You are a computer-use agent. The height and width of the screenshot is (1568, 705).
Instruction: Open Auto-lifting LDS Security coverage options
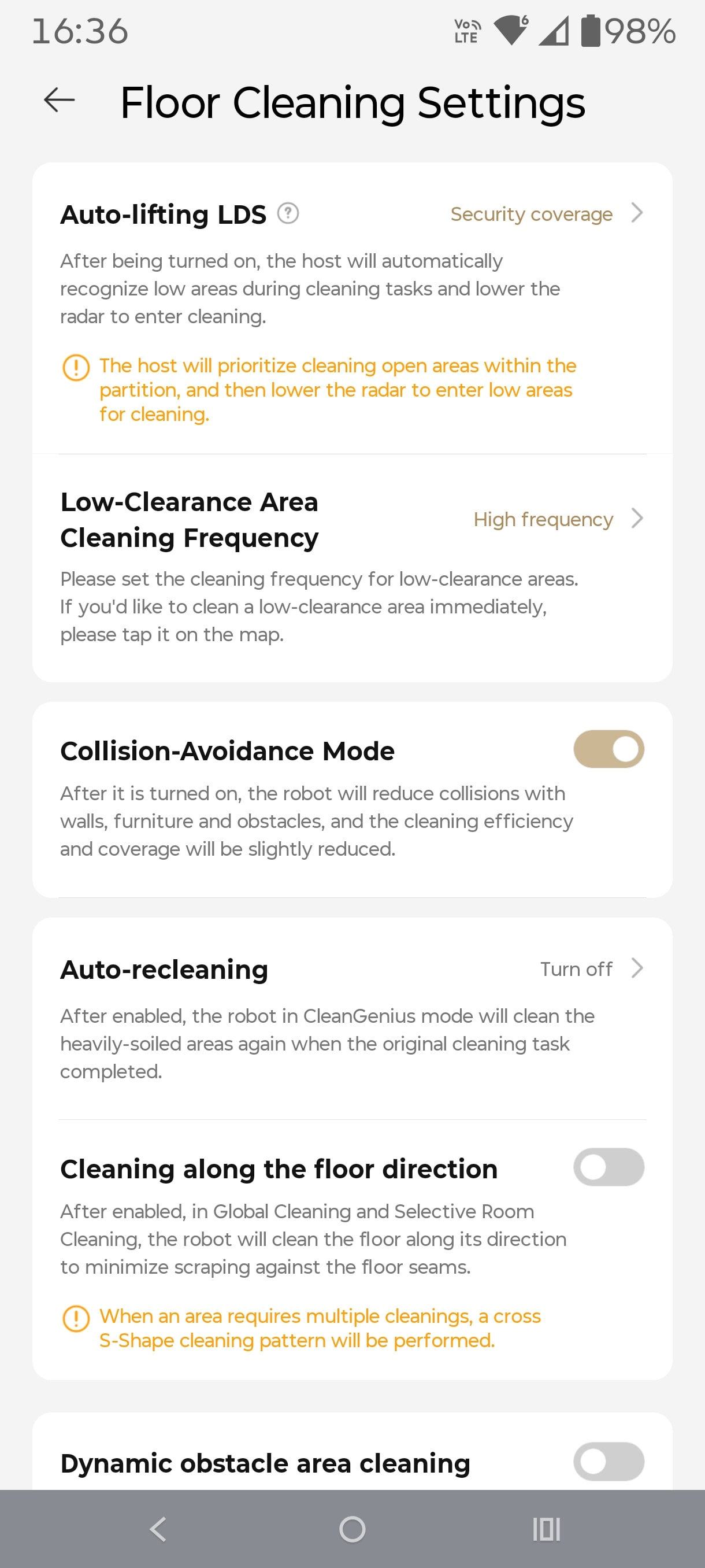(x=546, y=214)
